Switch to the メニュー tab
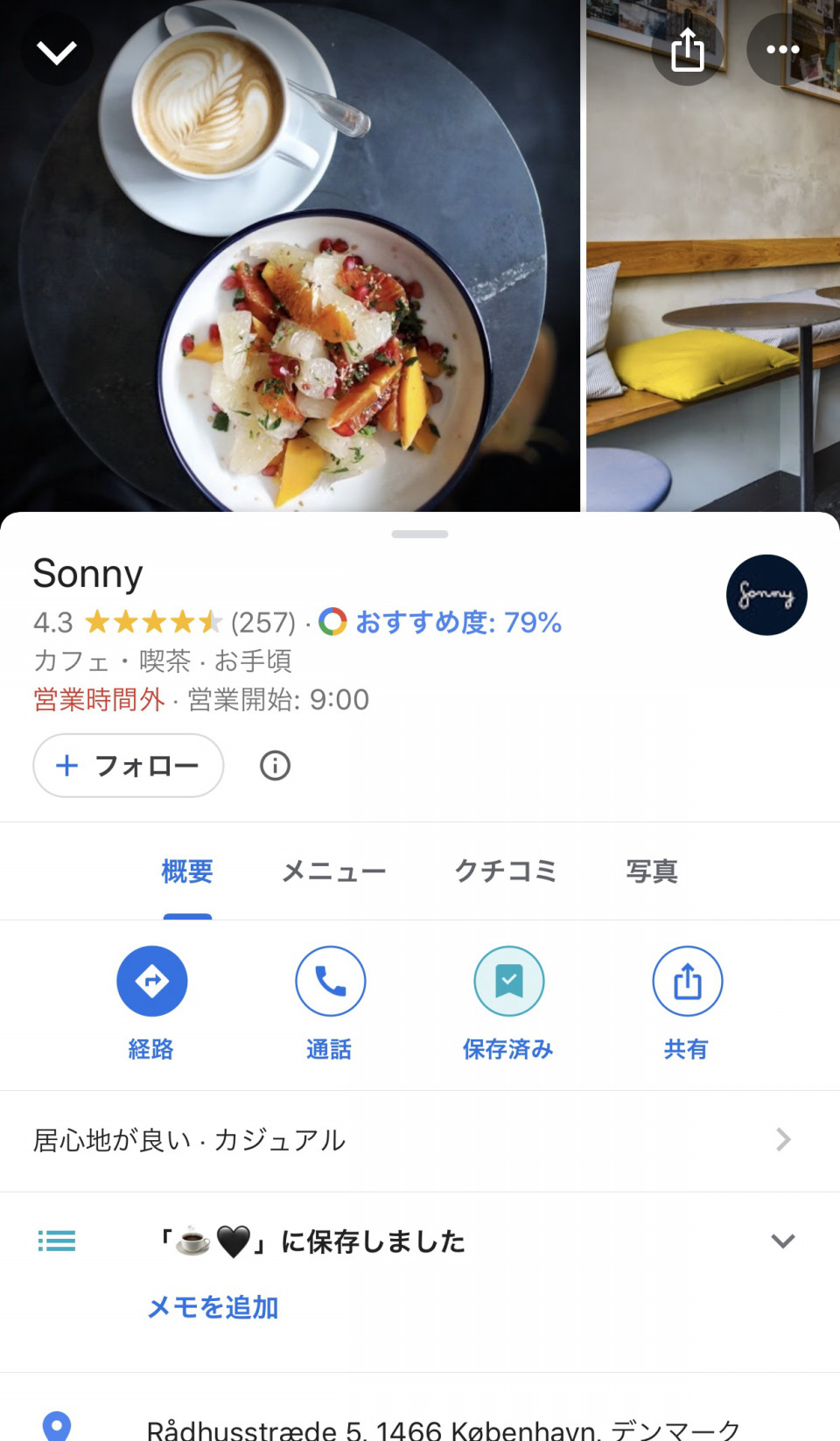Viewport: 840px width, 1441px height. pyautogui.click(x=333, y=871)
